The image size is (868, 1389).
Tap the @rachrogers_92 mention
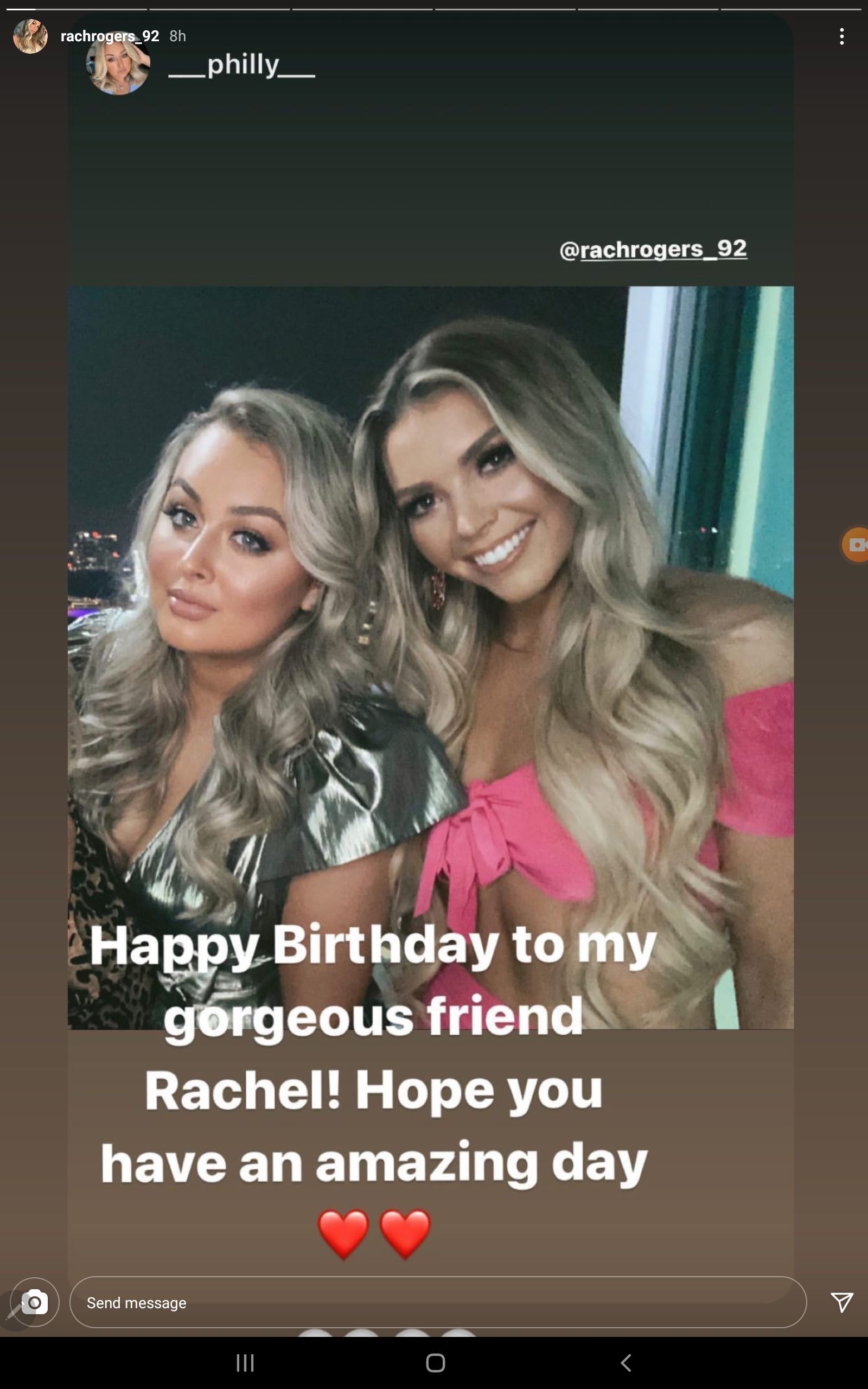pos(653,249)
